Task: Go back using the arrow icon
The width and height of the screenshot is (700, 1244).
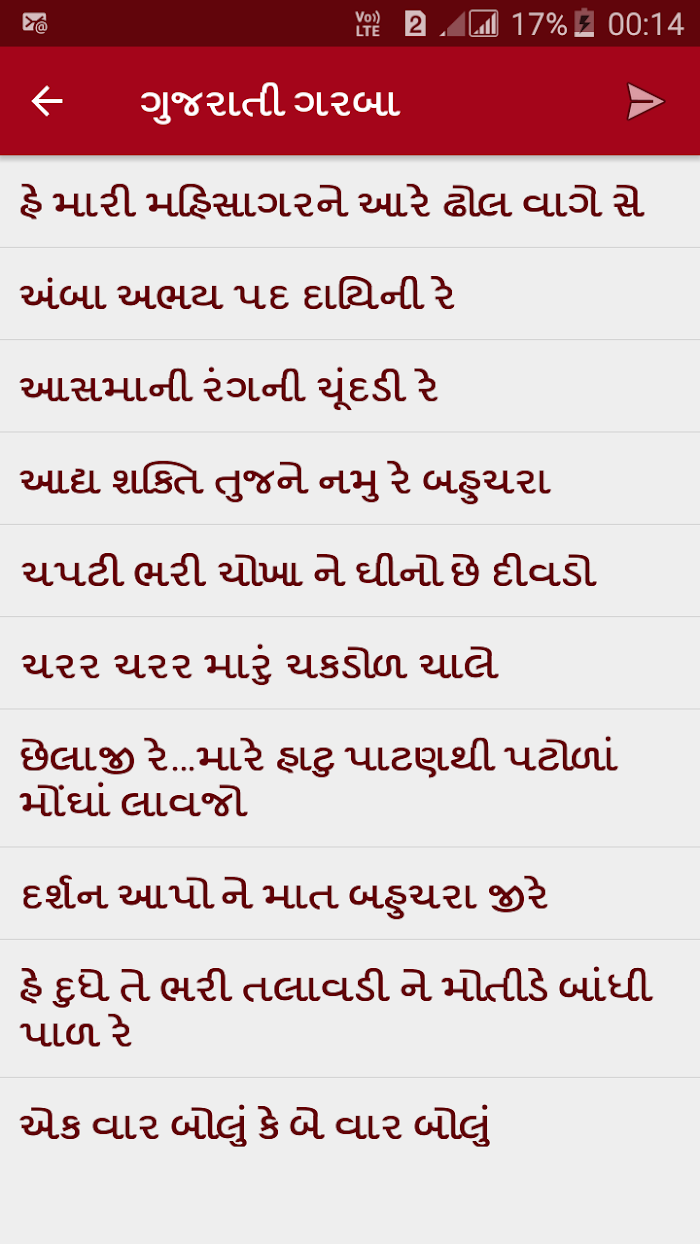Action: [47, 101]
